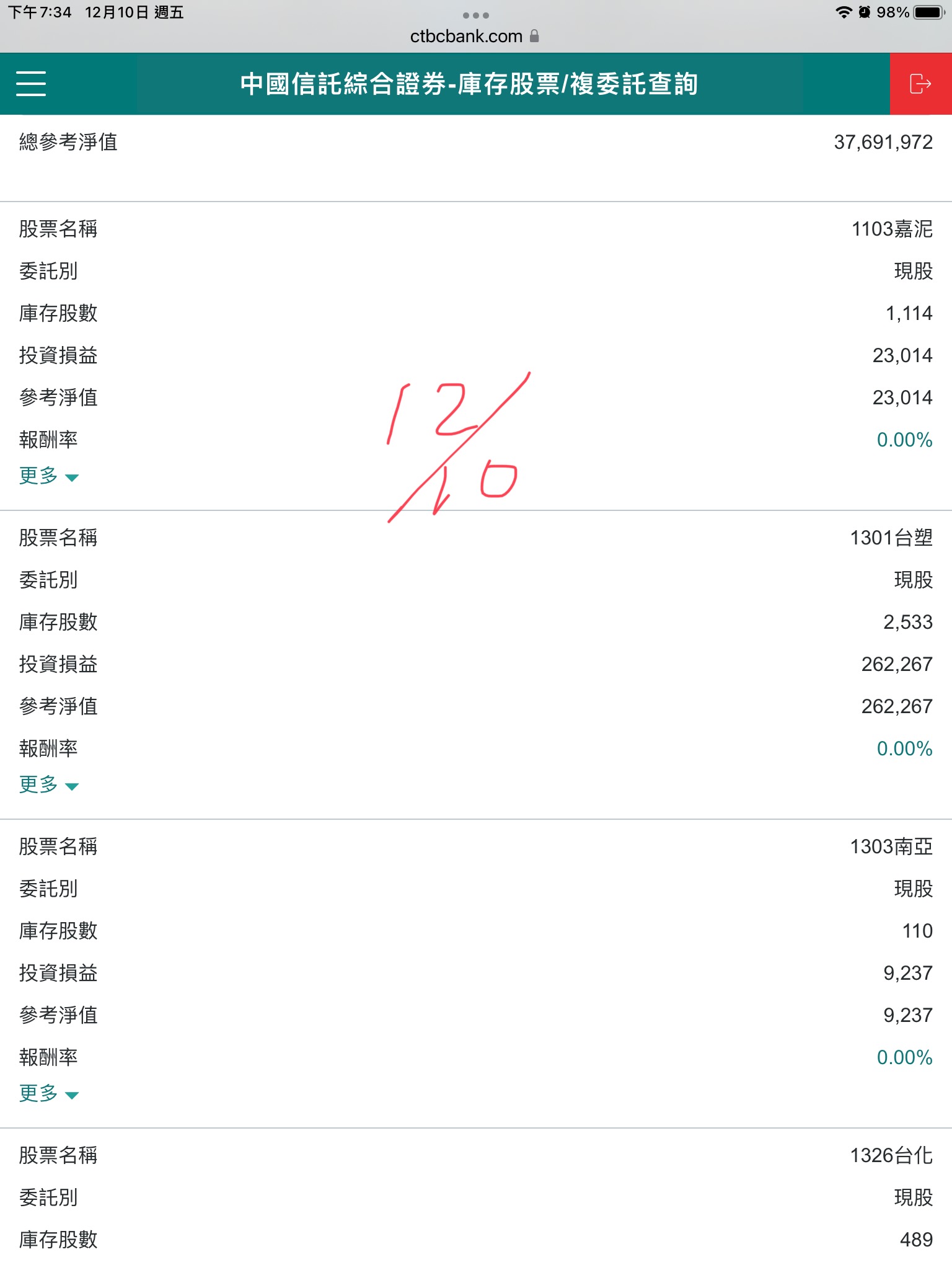Tap the ctbcbank.com address bar
The height and width of the screenshot is (1270, 952).
coord(474,37)
